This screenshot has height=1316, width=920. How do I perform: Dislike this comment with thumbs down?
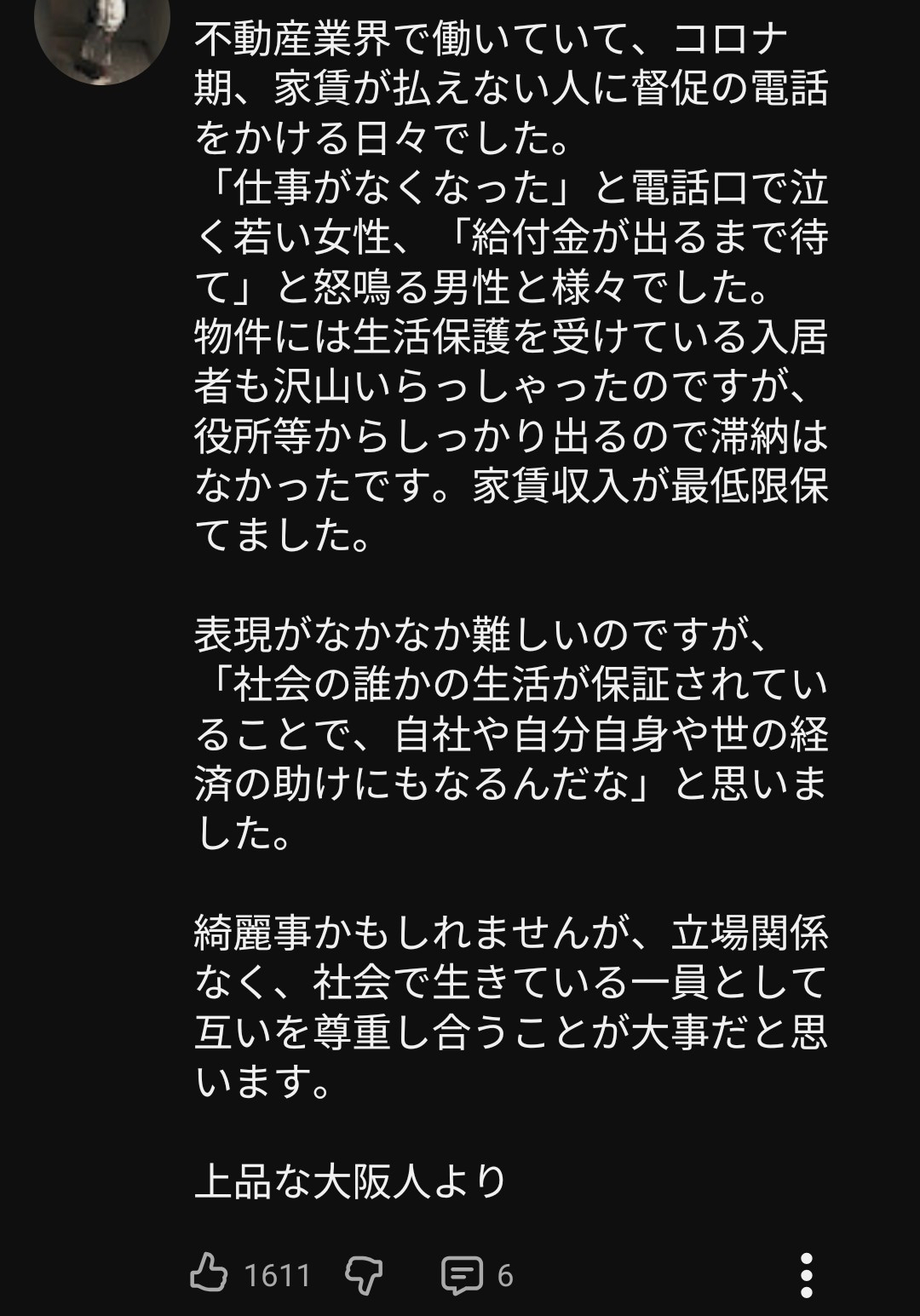(364, 1275)
